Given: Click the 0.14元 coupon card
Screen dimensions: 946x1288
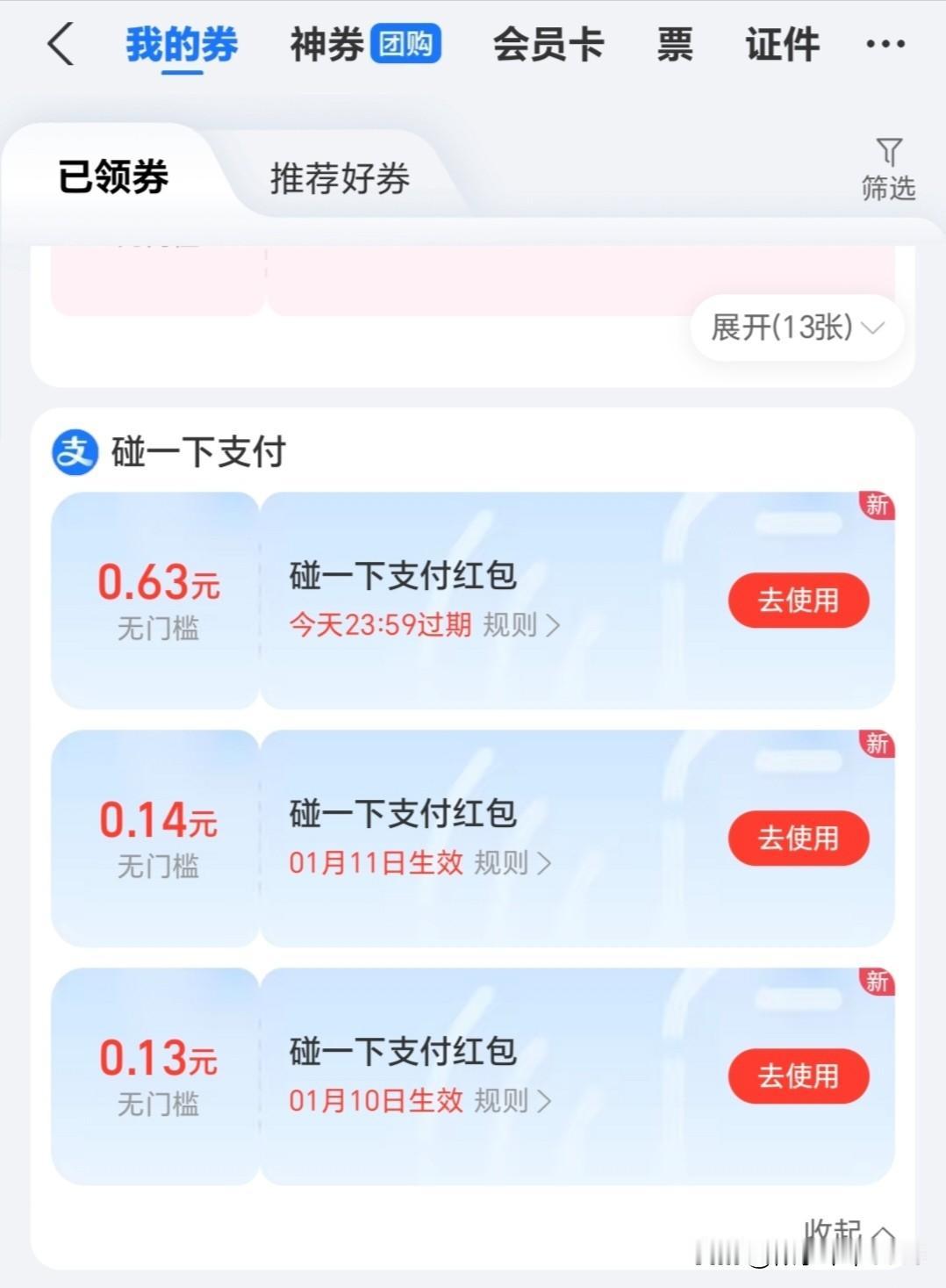Looking at the screenshot, I should [x=474, y=838].
